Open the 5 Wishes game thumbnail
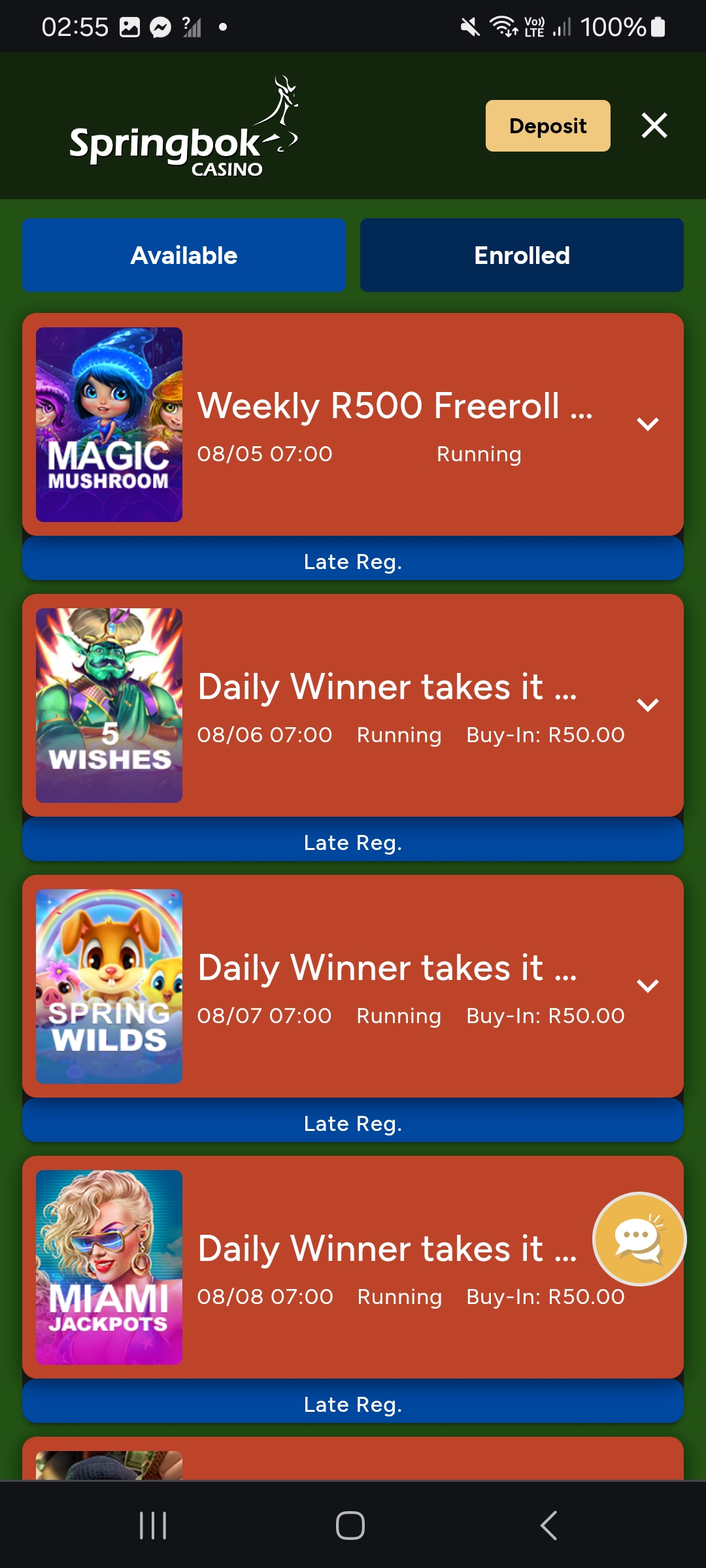The image size is (706, 1568). (109, 706)
